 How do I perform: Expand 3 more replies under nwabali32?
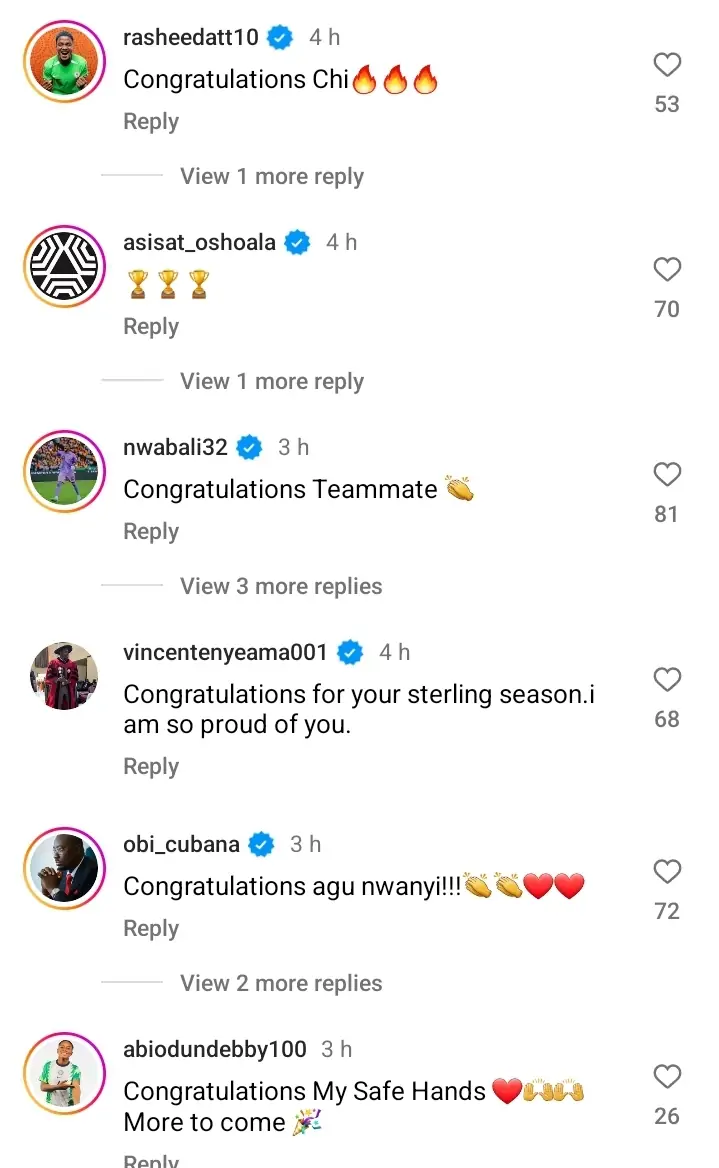pos(280,587)
